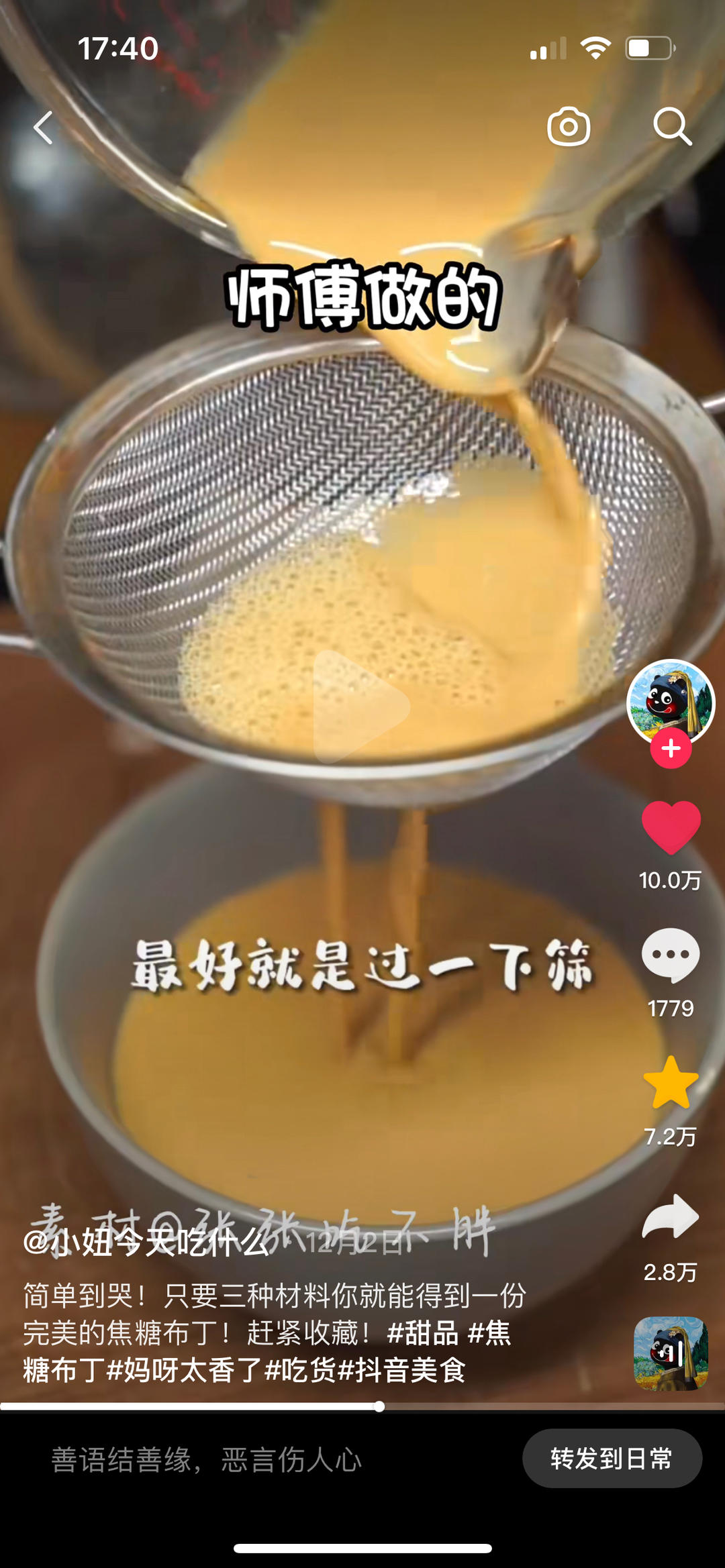This screenshot has height=1568, width=725.
Task: Tap the play button to resume the video
Action: [x=362, y=703]
